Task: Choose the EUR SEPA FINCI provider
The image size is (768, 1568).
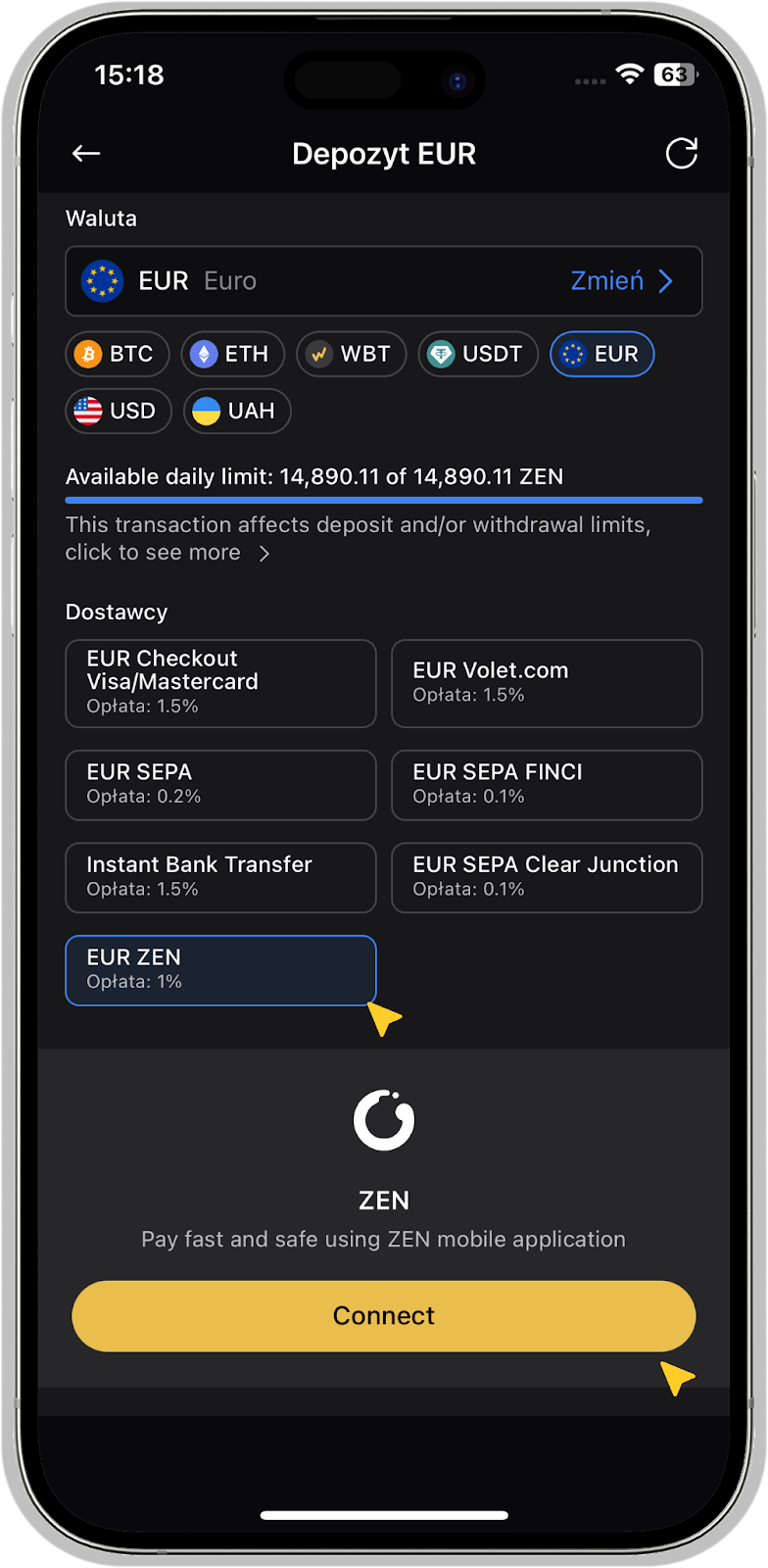Action: 547,784
